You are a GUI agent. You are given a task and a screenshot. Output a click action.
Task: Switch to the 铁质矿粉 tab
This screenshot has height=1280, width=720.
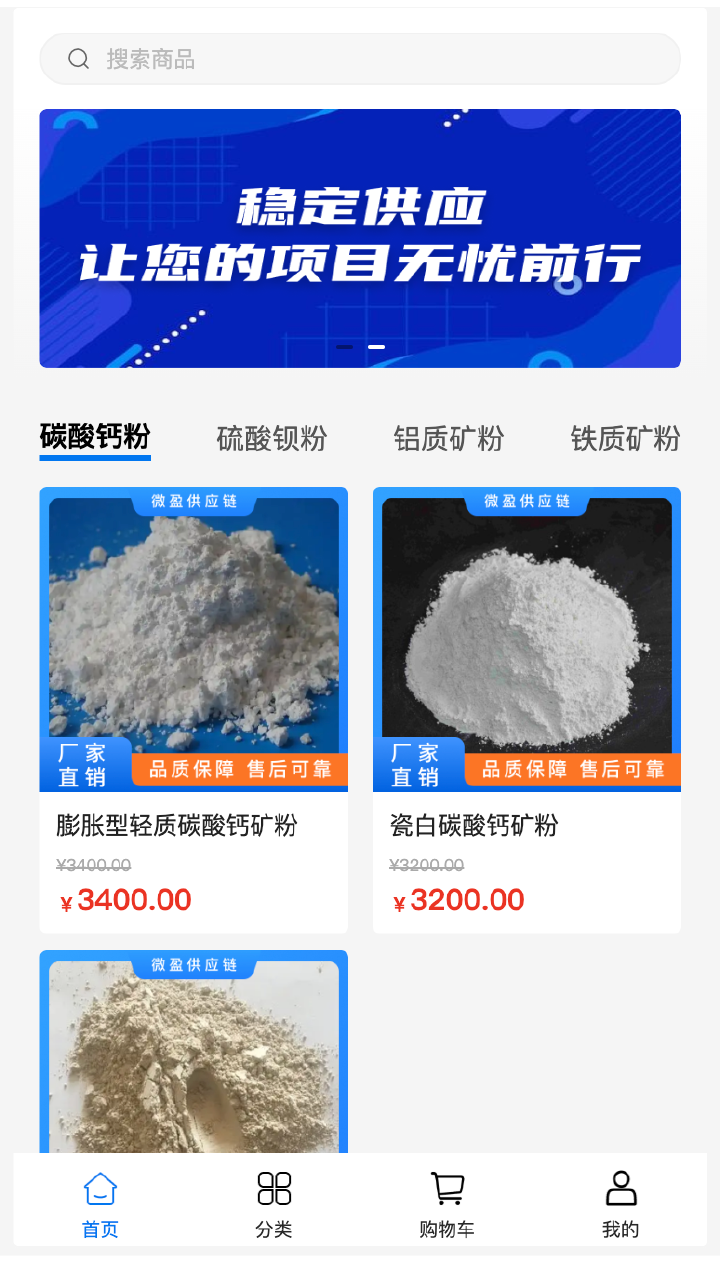click(x=626, y=438)
